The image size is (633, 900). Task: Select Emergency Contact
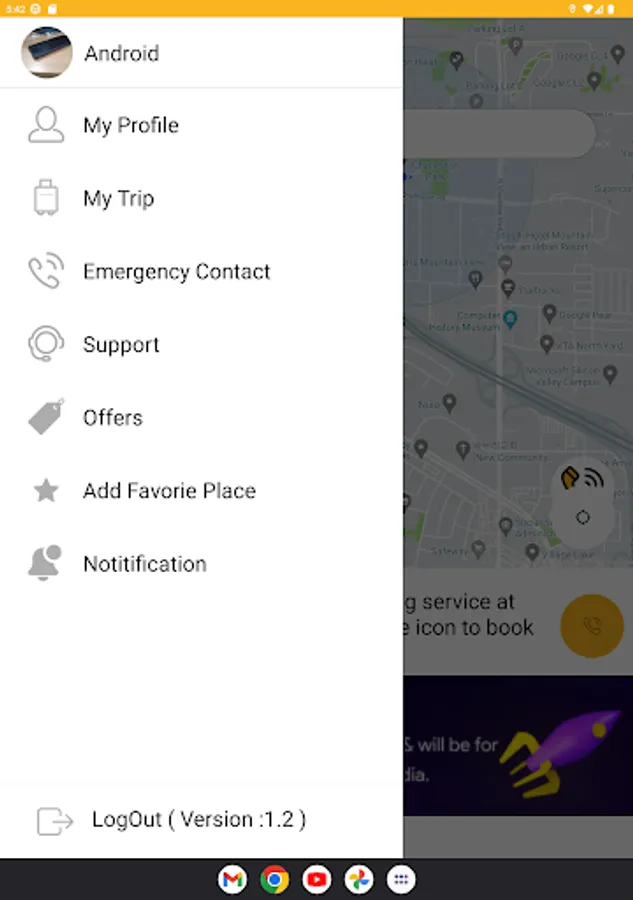click(x=201, y=271)
